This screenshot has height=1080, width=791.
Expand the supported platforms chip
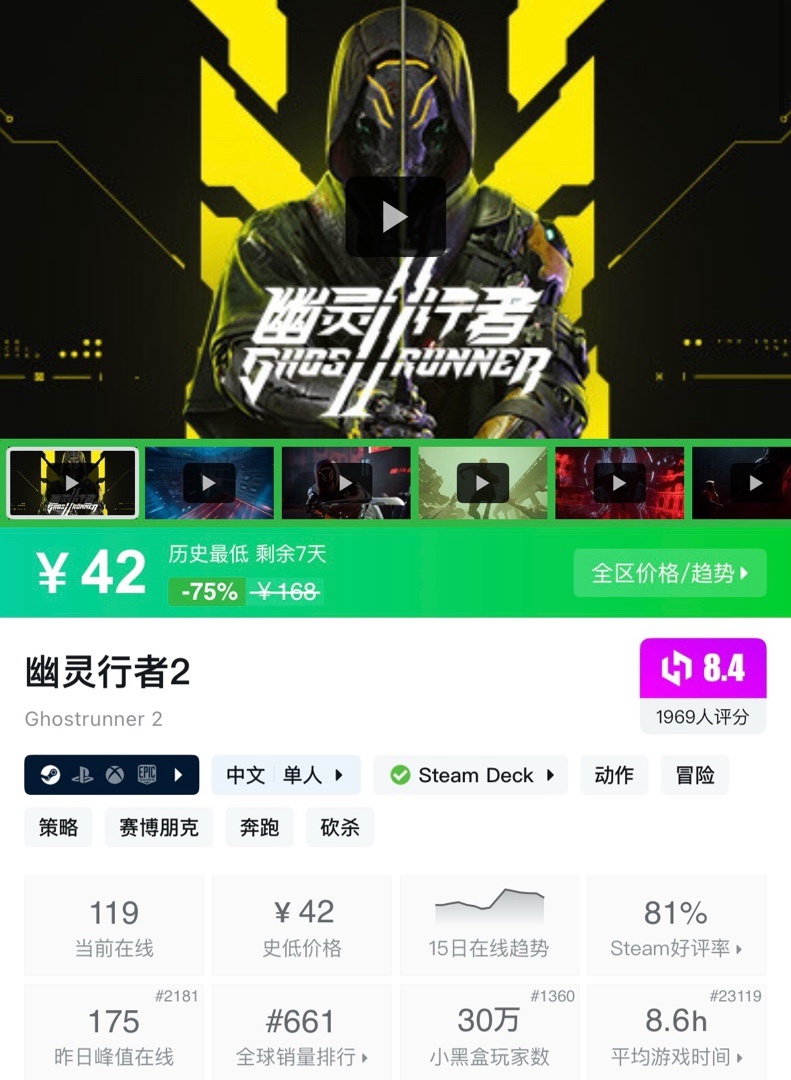click(111, 775)
